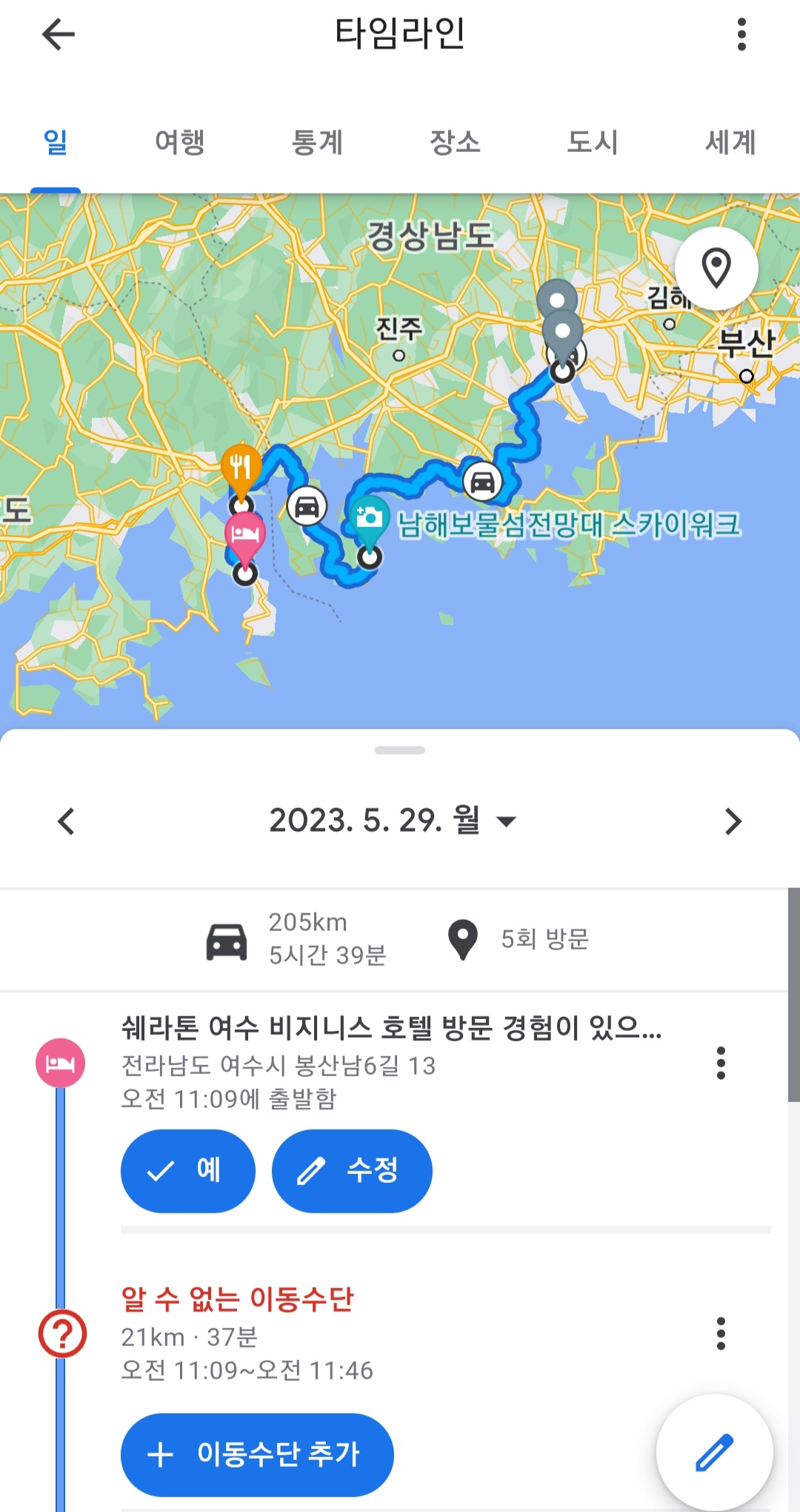The height and width of the screenshot is (1512, 800).
Task: Switch to the 세계 tab
Action: coord(730,142)
